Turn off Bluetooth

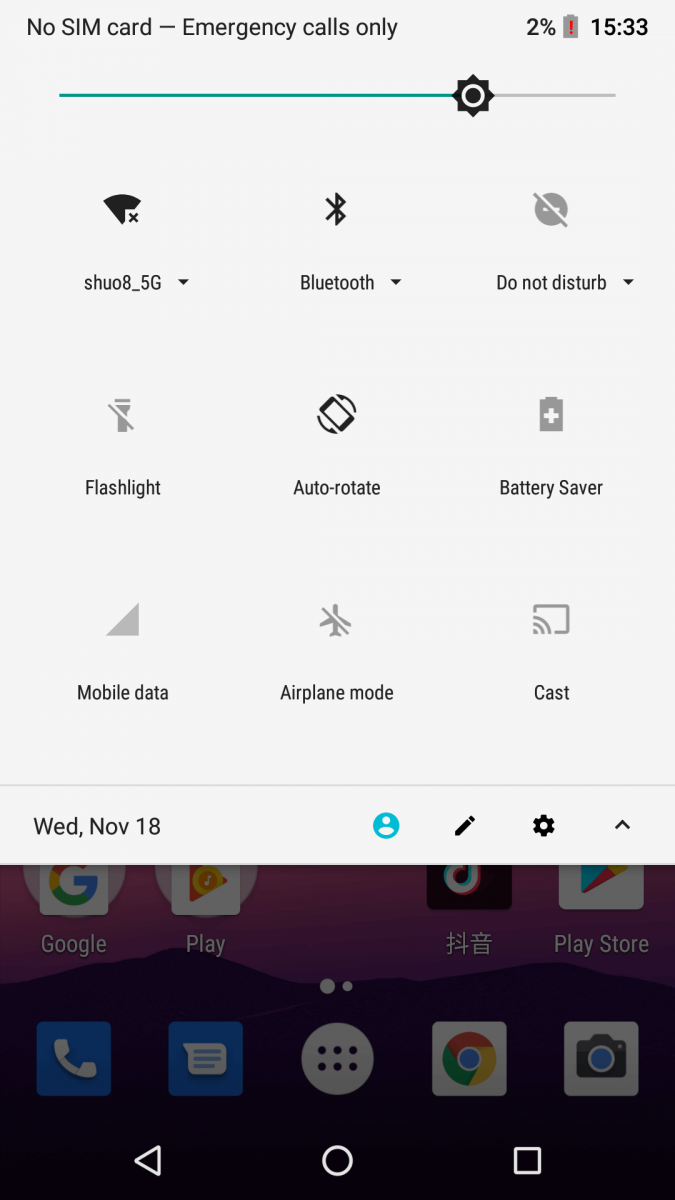point(336,210)
